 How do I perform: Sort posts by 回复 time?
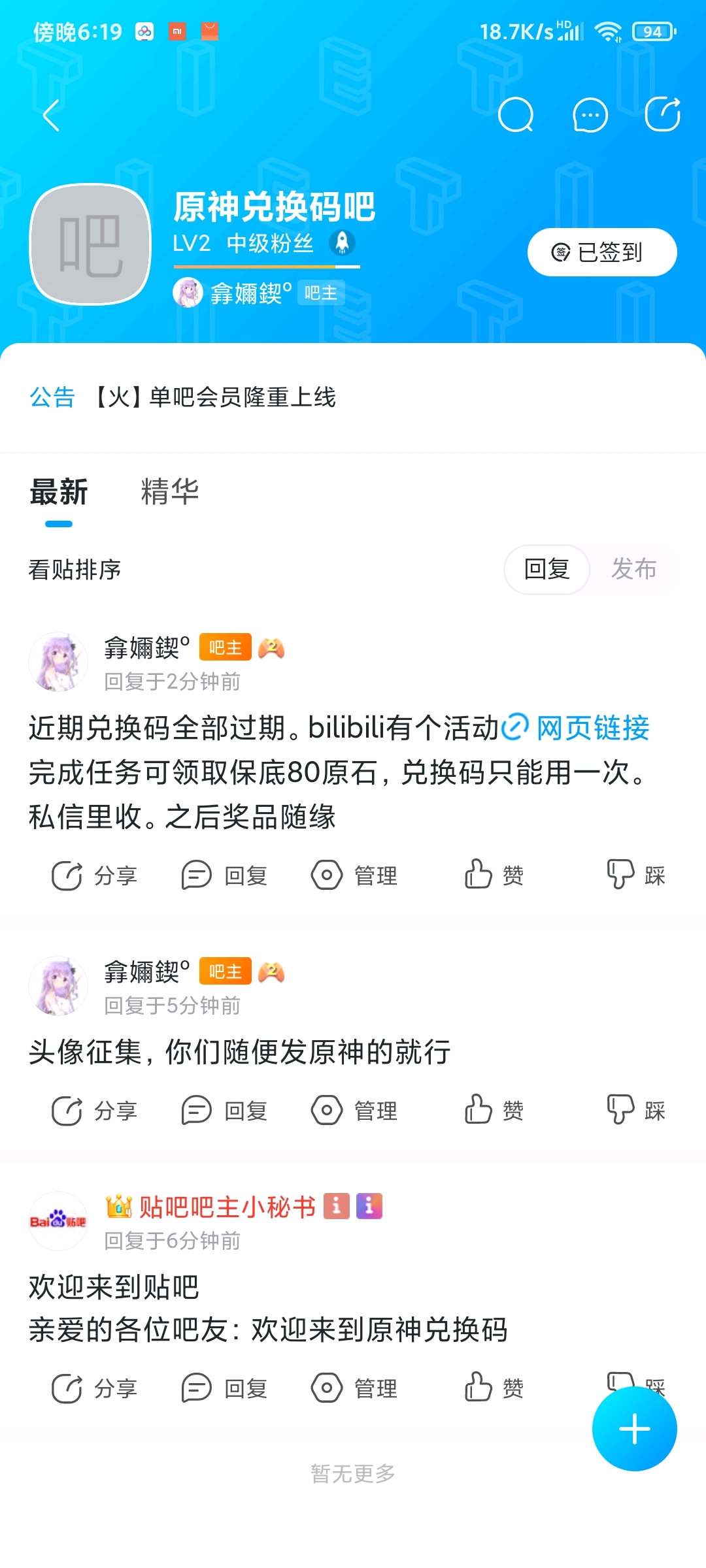pos(547,569)
